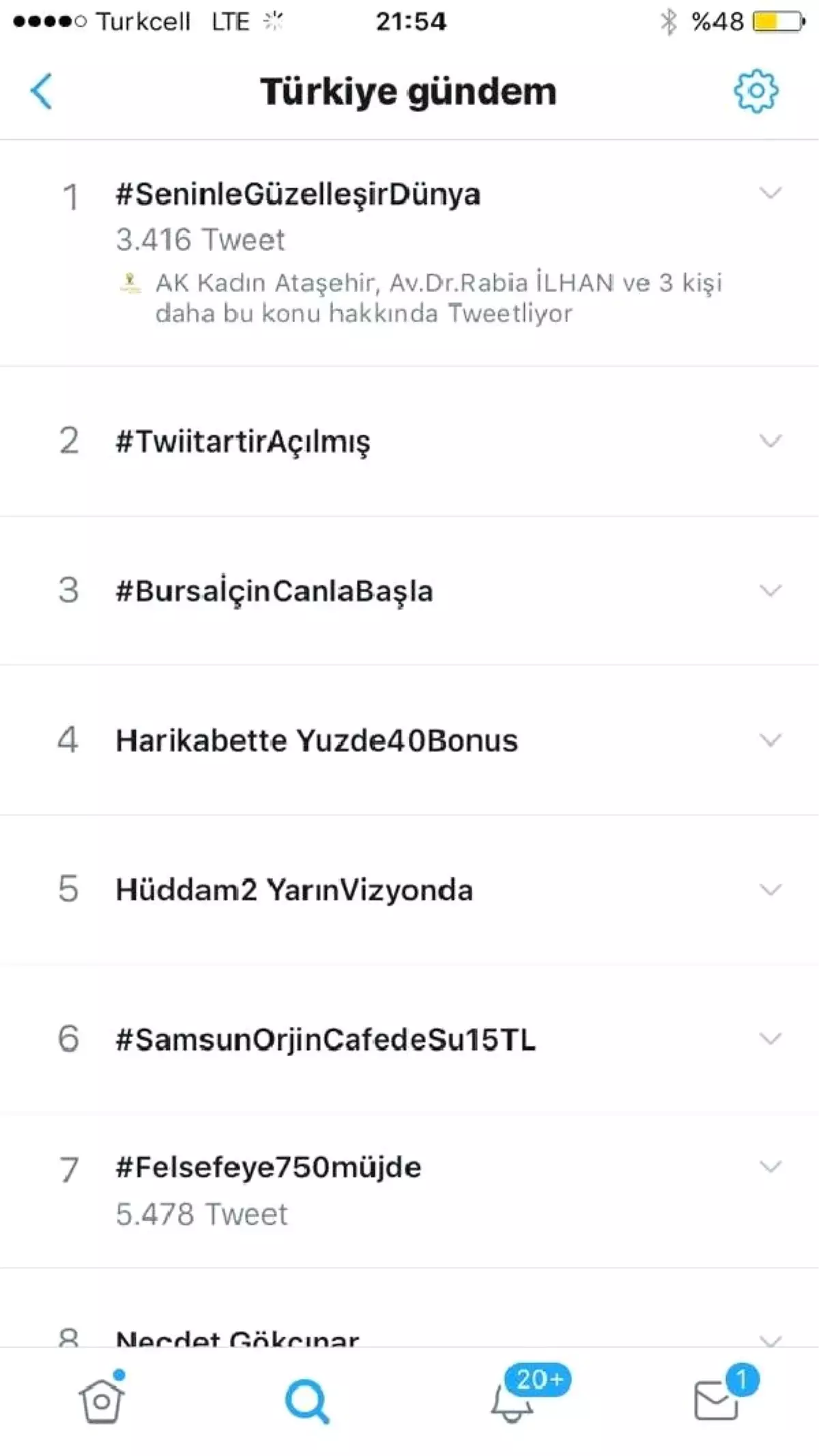Expand options chevron for #Felsefeye750müjde
This screenshot has height=1456, width=819.
[x=771, y=1167]
